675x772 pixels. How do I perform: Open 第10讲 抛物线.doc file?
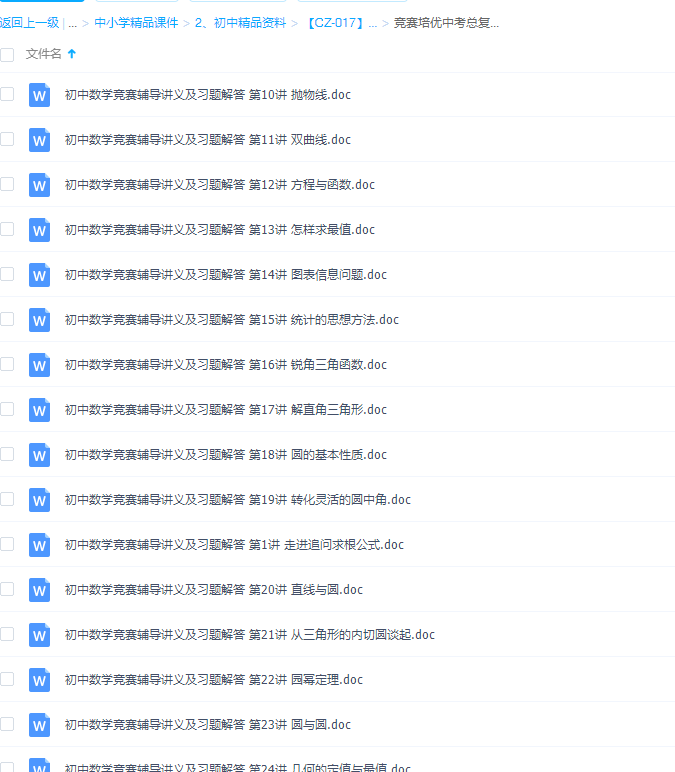[x=208, y=95]
